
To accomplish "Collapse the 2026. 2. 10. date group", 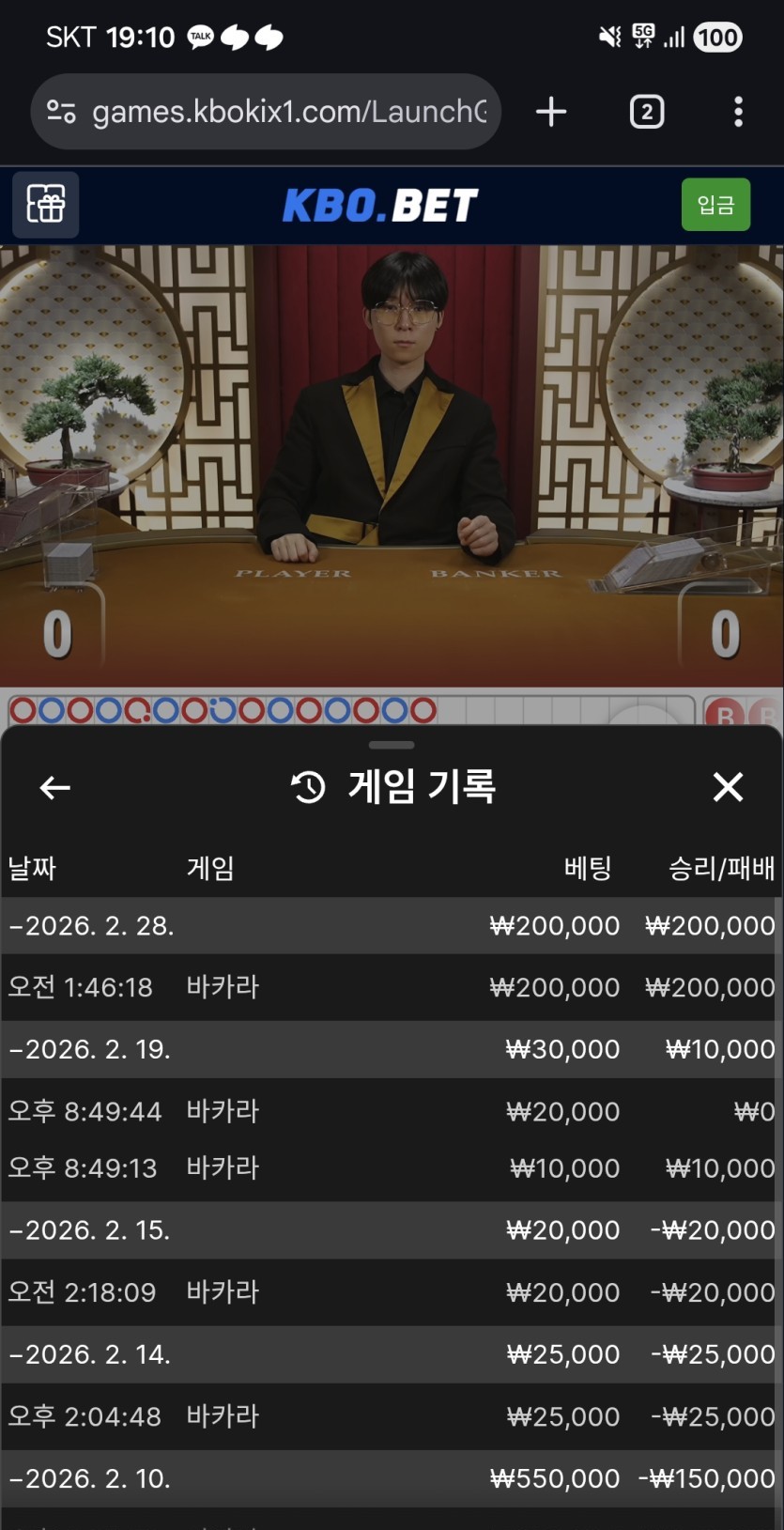I will [90, 1478].
